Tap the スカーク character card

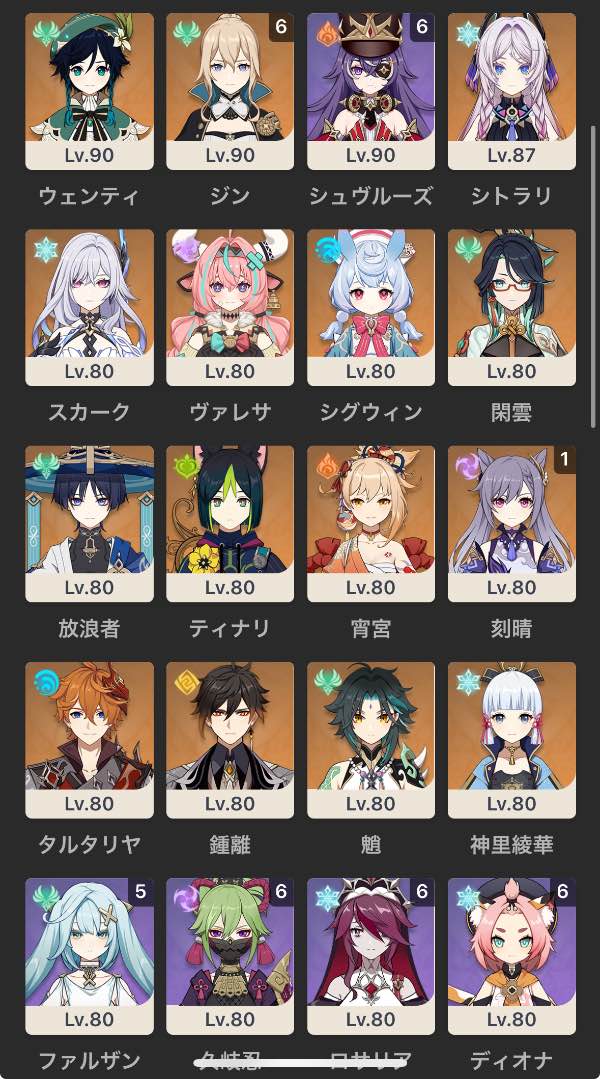(x=89, y=307)
